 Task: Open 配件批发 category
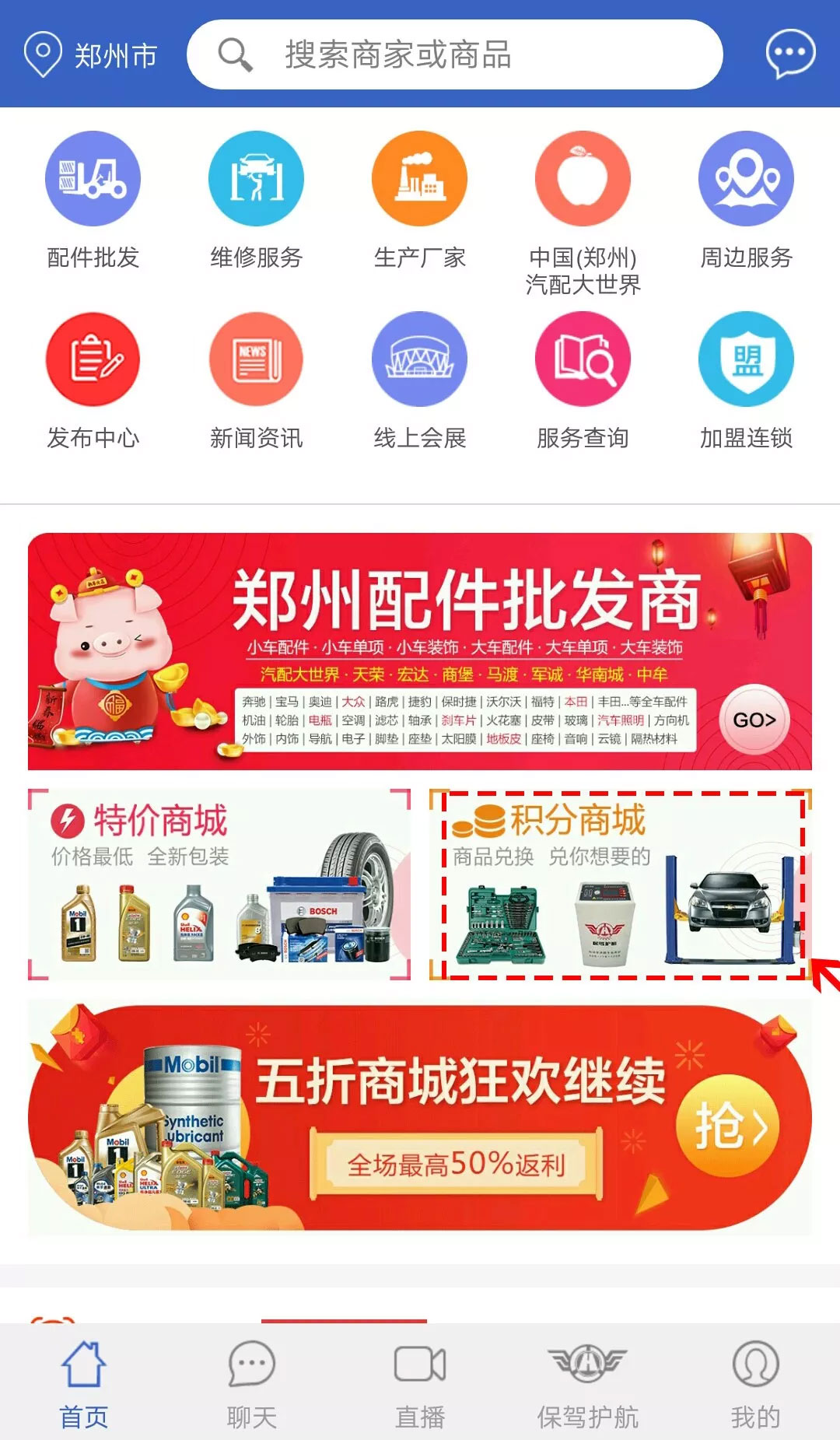coord(93,200)
